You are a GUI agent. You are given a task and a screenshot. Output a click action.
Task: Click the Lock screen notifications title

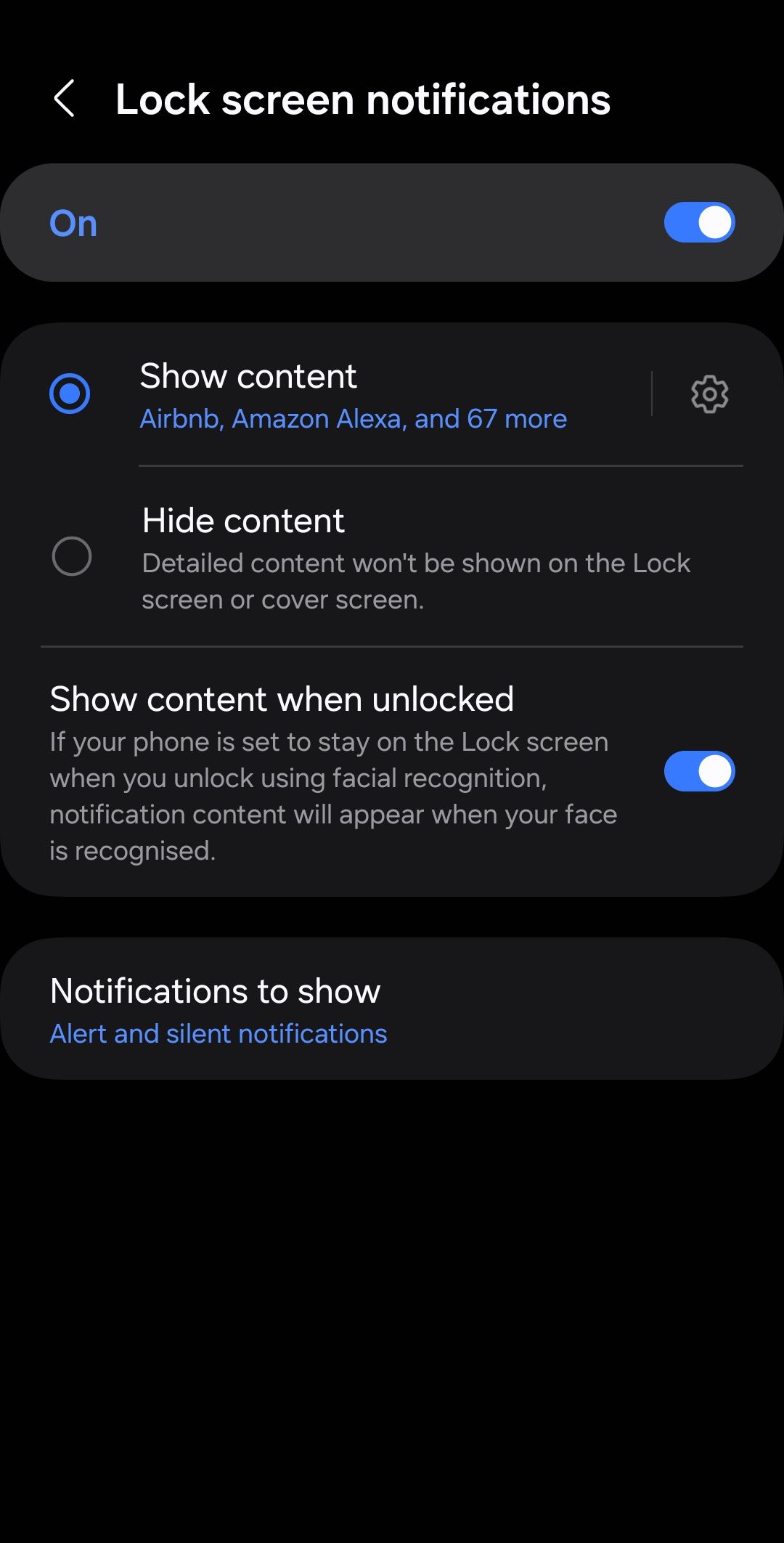coord(363,99)
